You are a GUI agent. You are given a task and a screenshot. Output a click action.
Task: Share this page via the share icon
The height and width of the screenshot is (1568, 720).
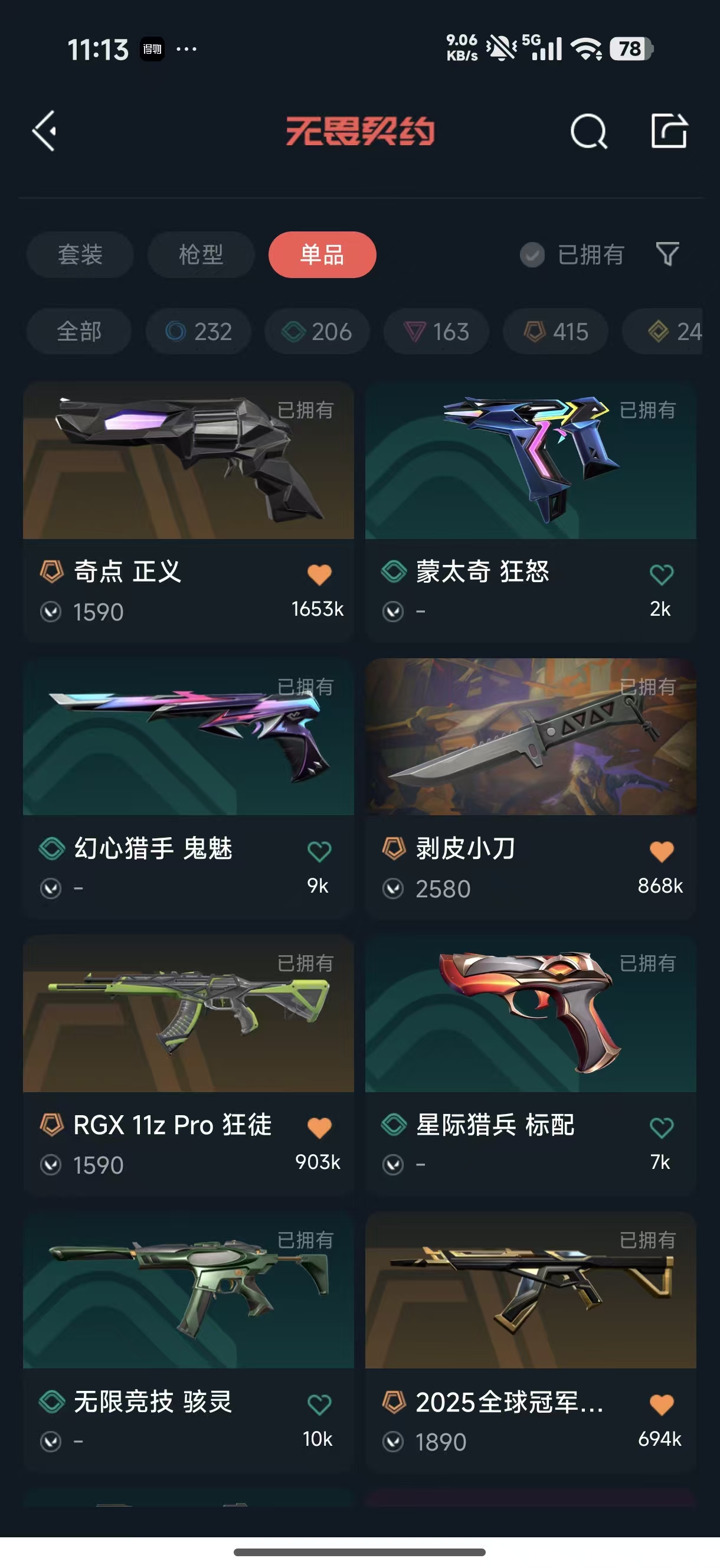(x=669, y=131)
